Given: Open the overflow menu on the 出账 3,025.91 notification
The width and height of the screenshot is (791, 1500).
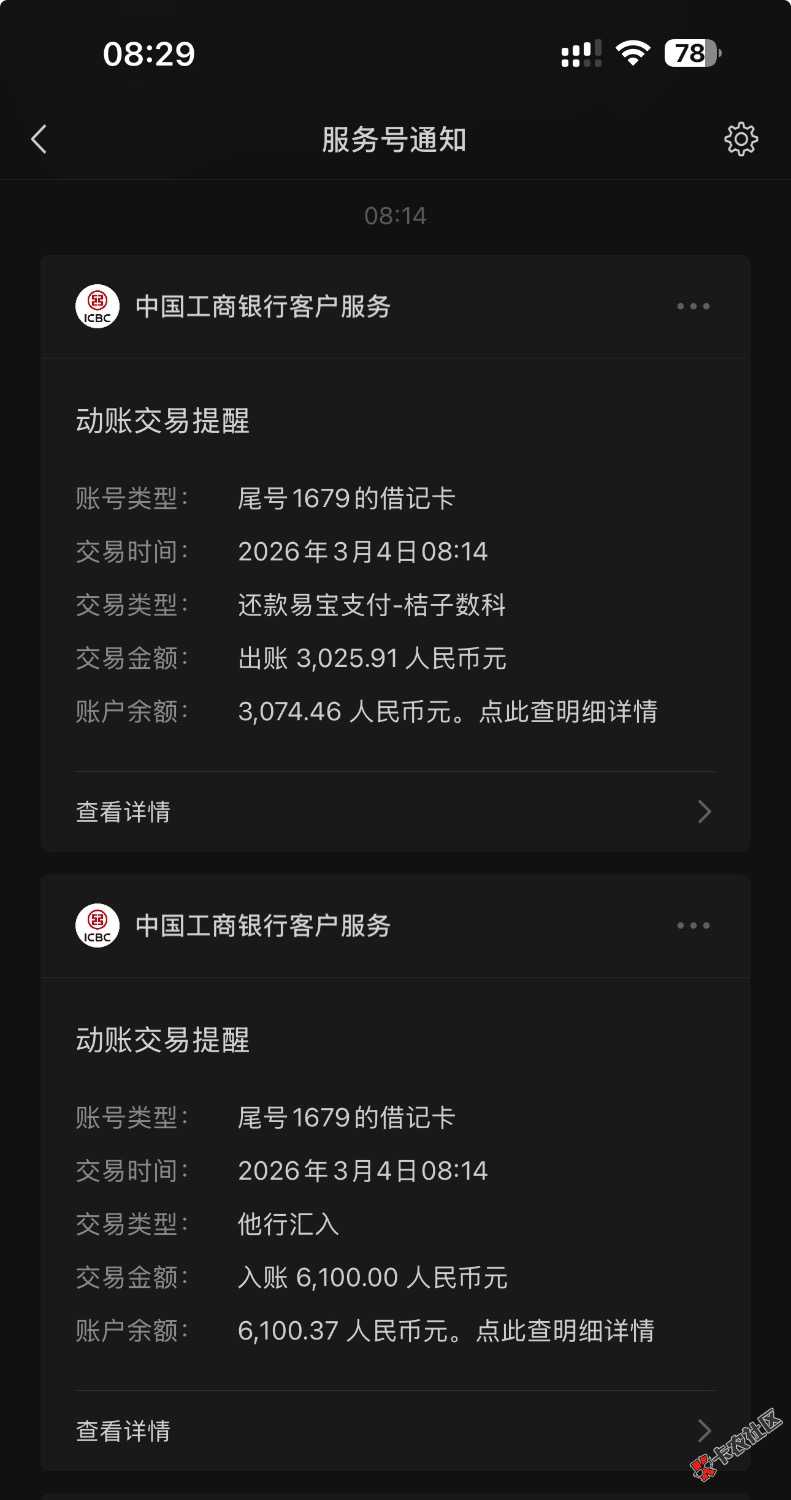Looking at the screenshot, I should tap(693, 307).
